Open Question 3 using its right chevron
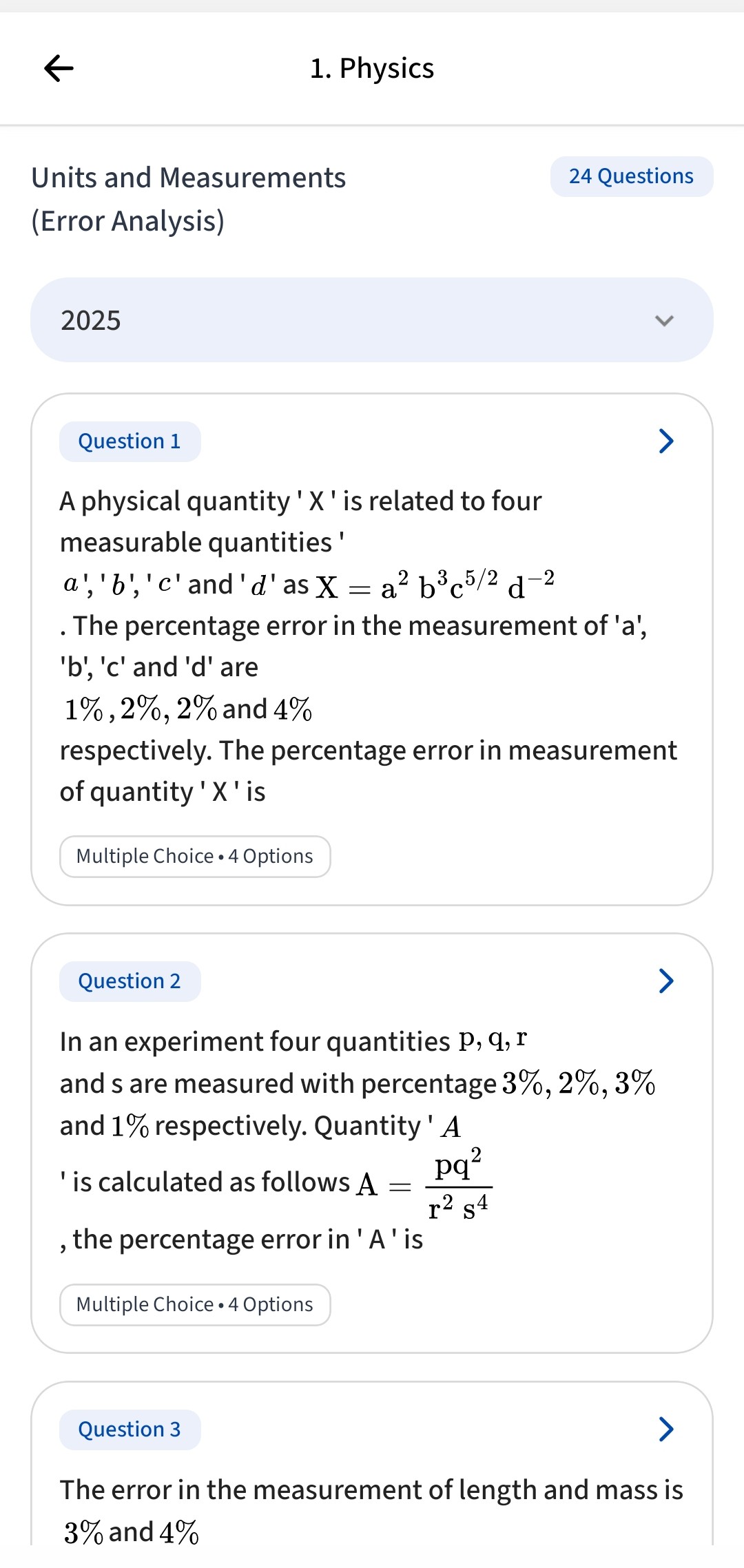744x1568 pixels. (x=665, y=1428)
